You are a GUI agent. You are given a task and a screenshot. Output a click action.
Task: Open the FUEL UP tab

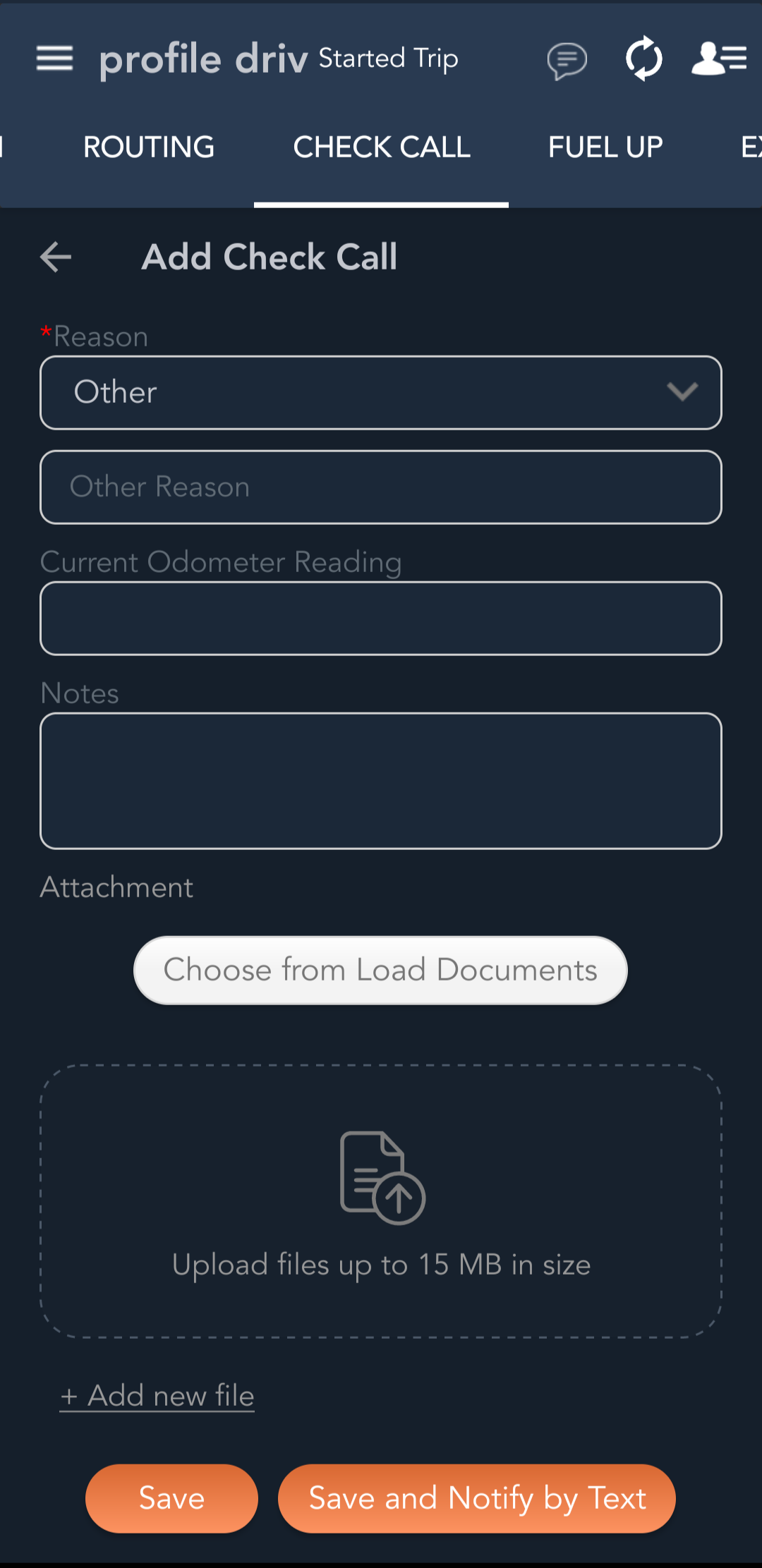pyautogui.click(x=605, y=147)
